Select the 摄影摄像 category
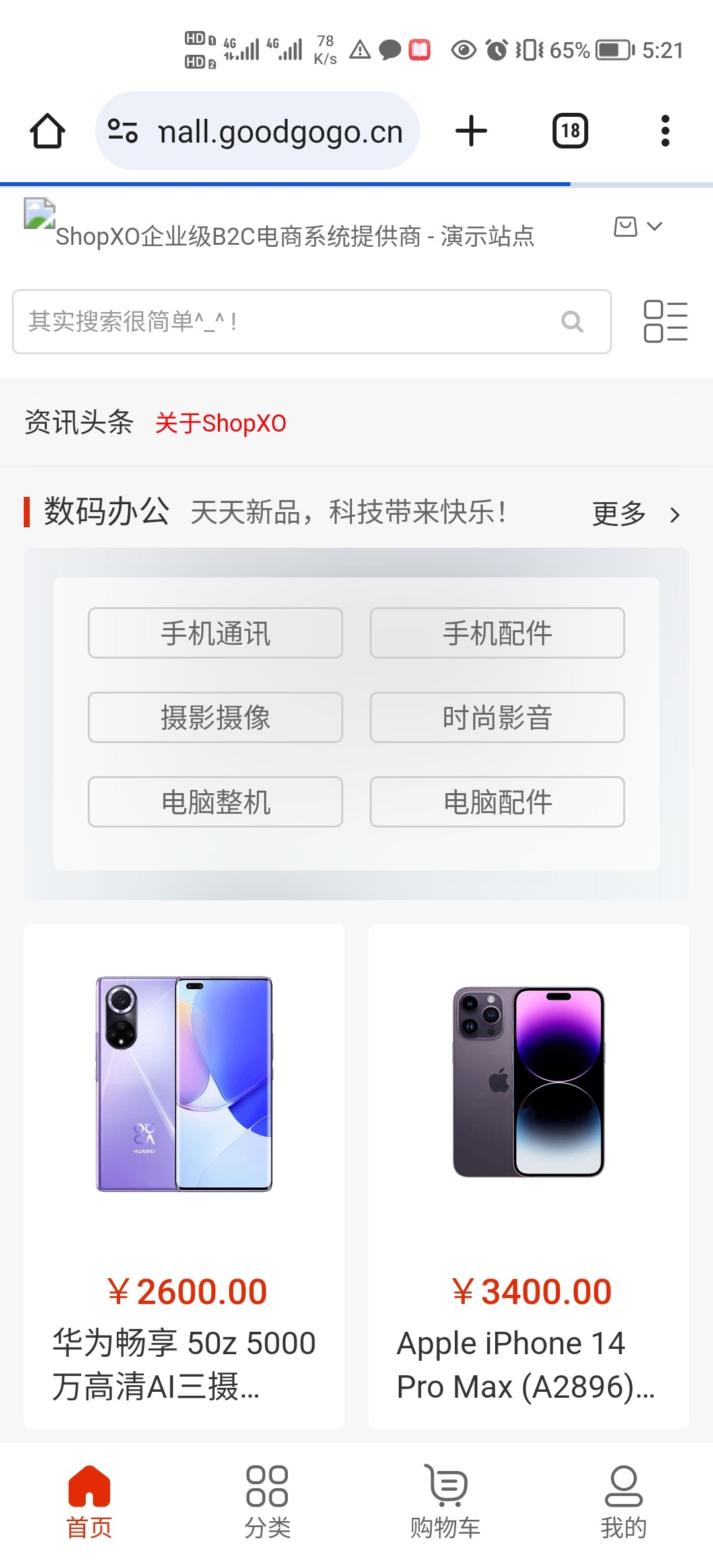The width and height of the screenshot is (713, 1568). 215,717
